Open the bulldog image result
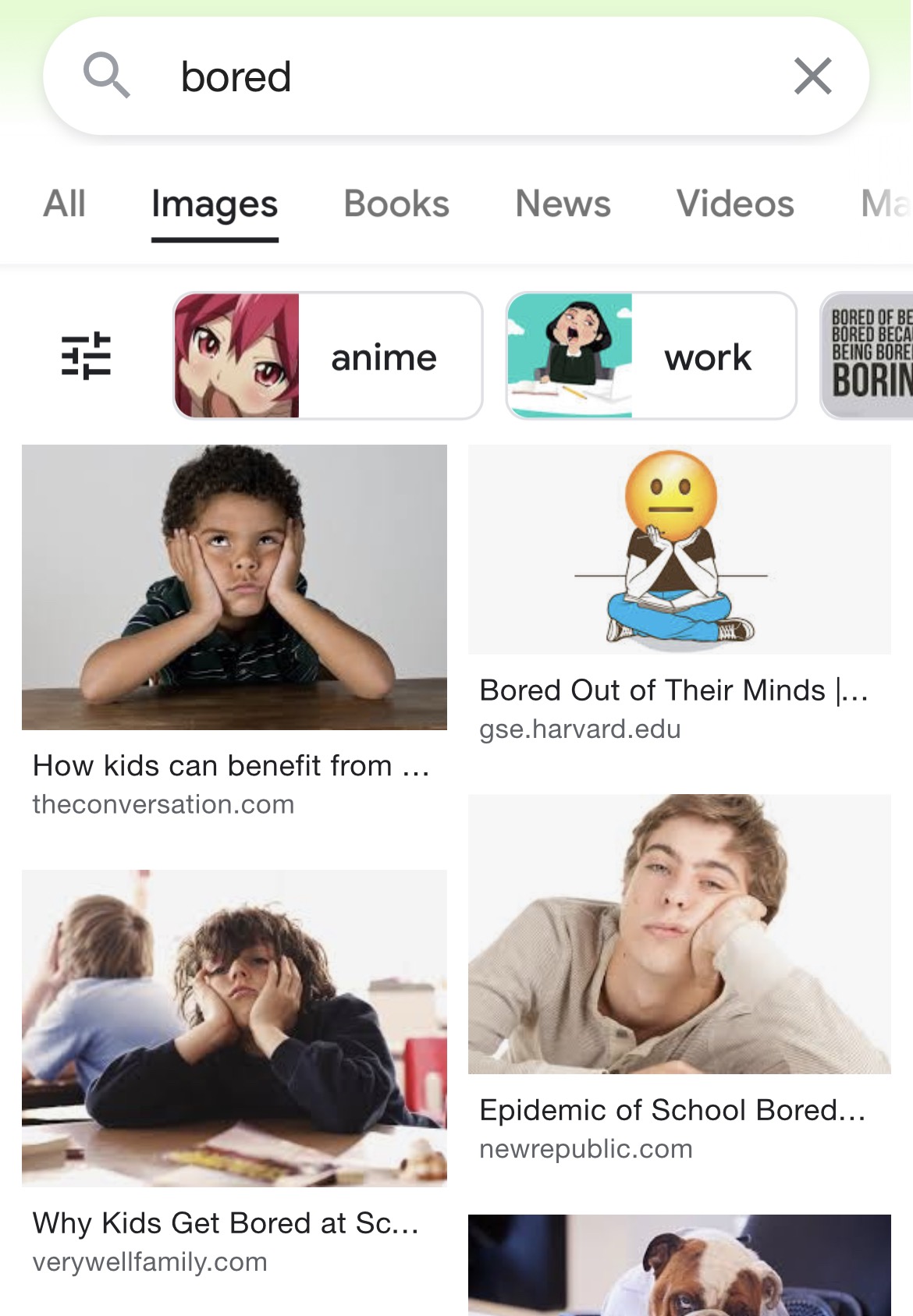 (x=679, y=1265)
